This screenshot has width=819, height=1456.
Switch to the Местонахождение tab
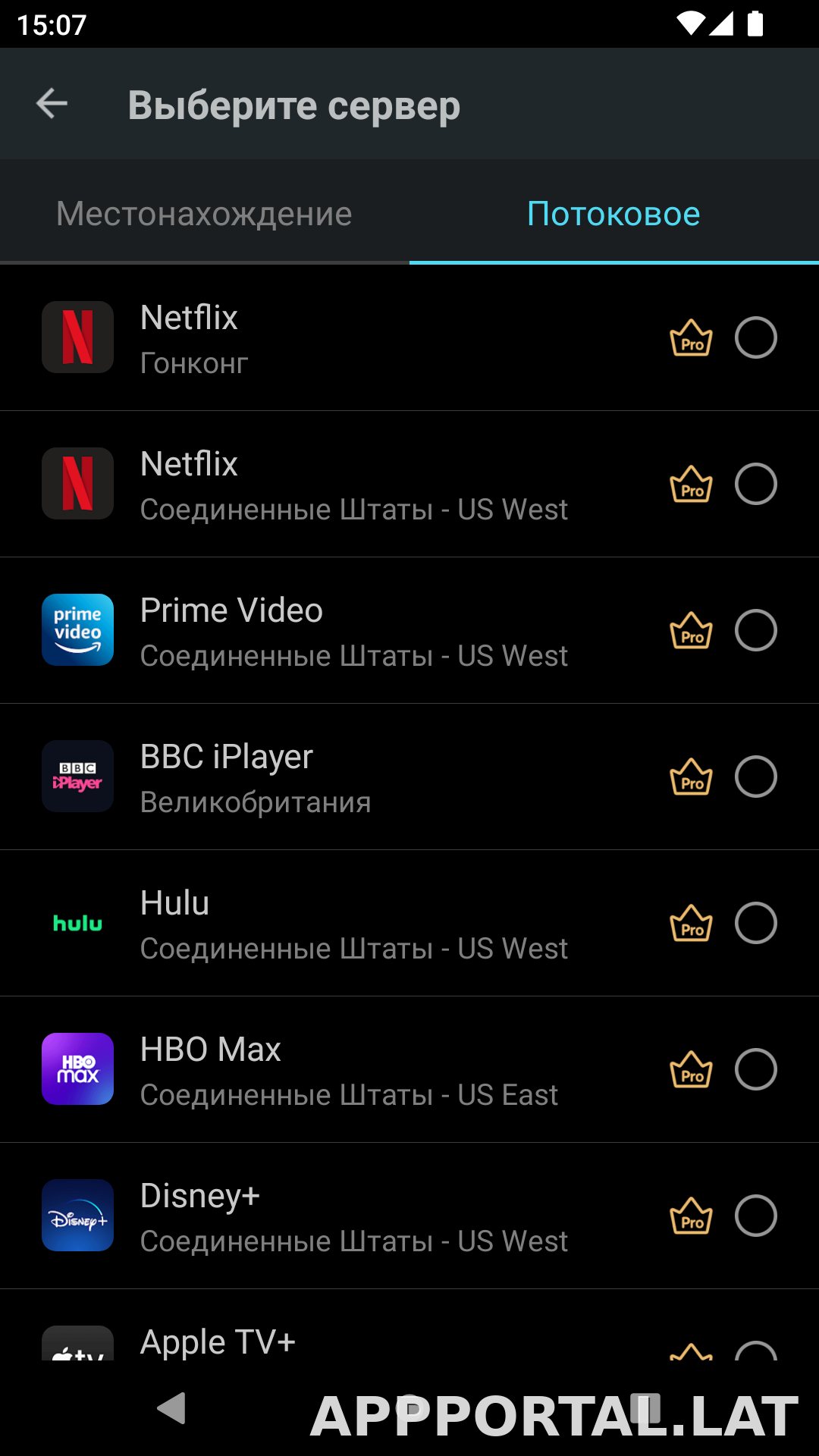tap(205, 213)
